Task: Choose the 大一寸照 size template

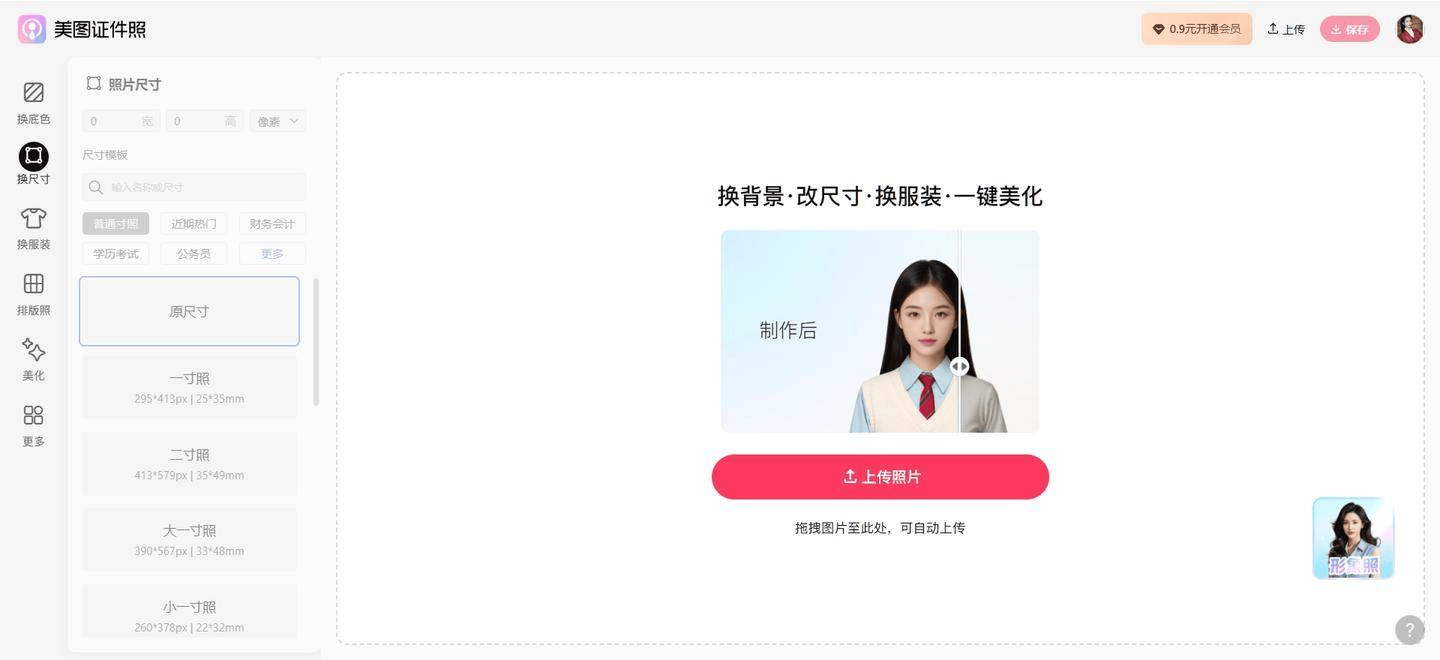Action: (x=189, y=539)
